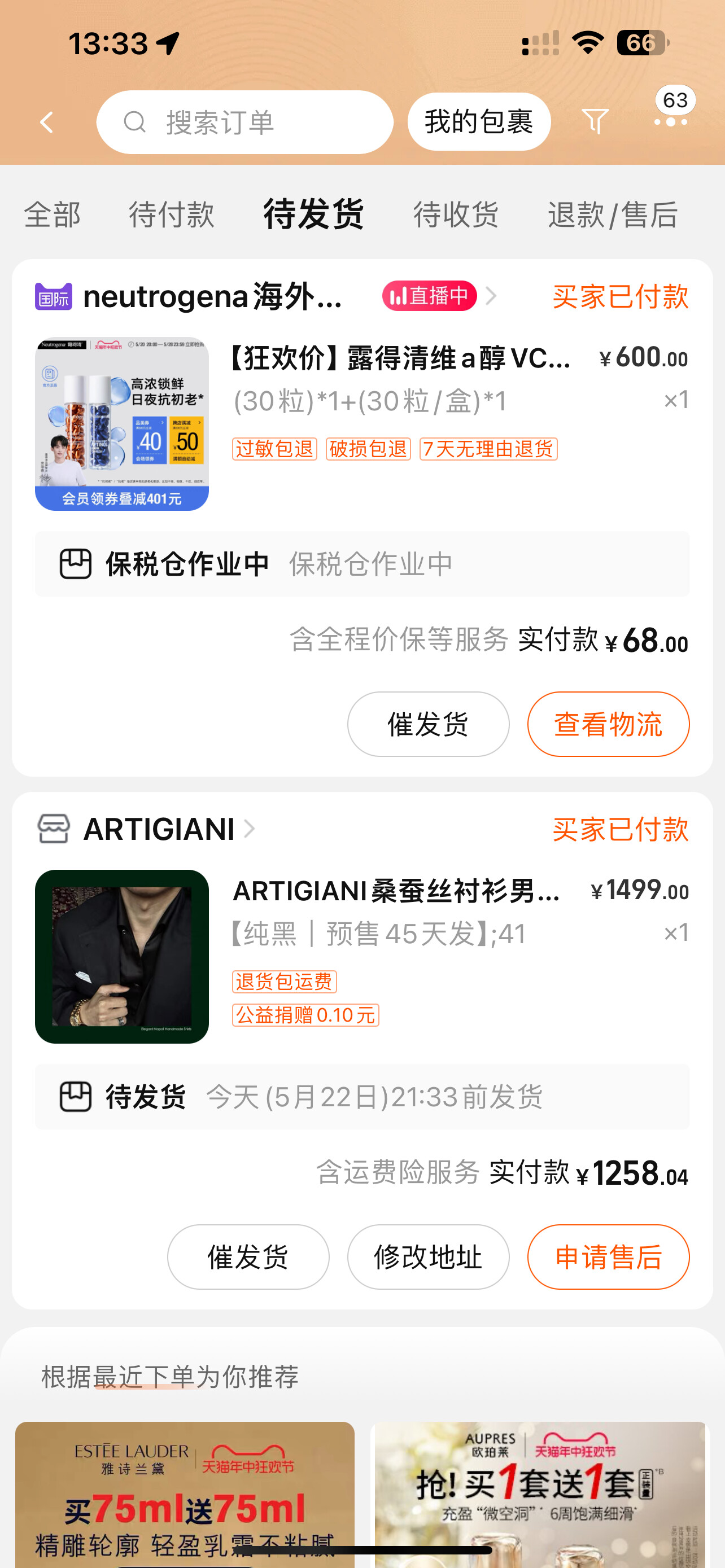The height and width of the screenshot is (1568, 725).
Task: Open the Estée Lauder recommended product card
Action: (185, 1491)
